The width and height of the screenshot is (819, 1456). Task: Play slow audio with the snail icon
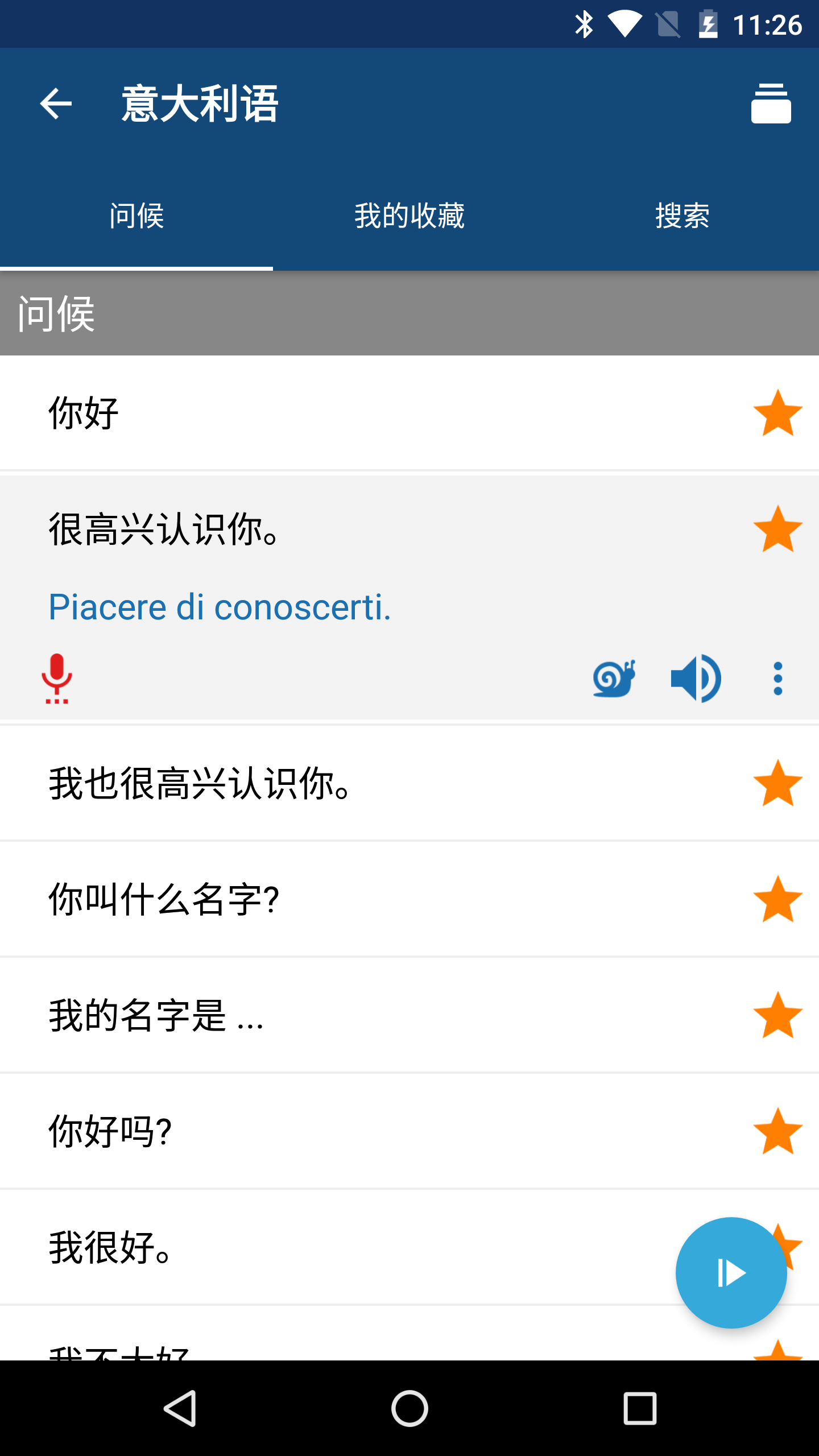tap(614, 678)
